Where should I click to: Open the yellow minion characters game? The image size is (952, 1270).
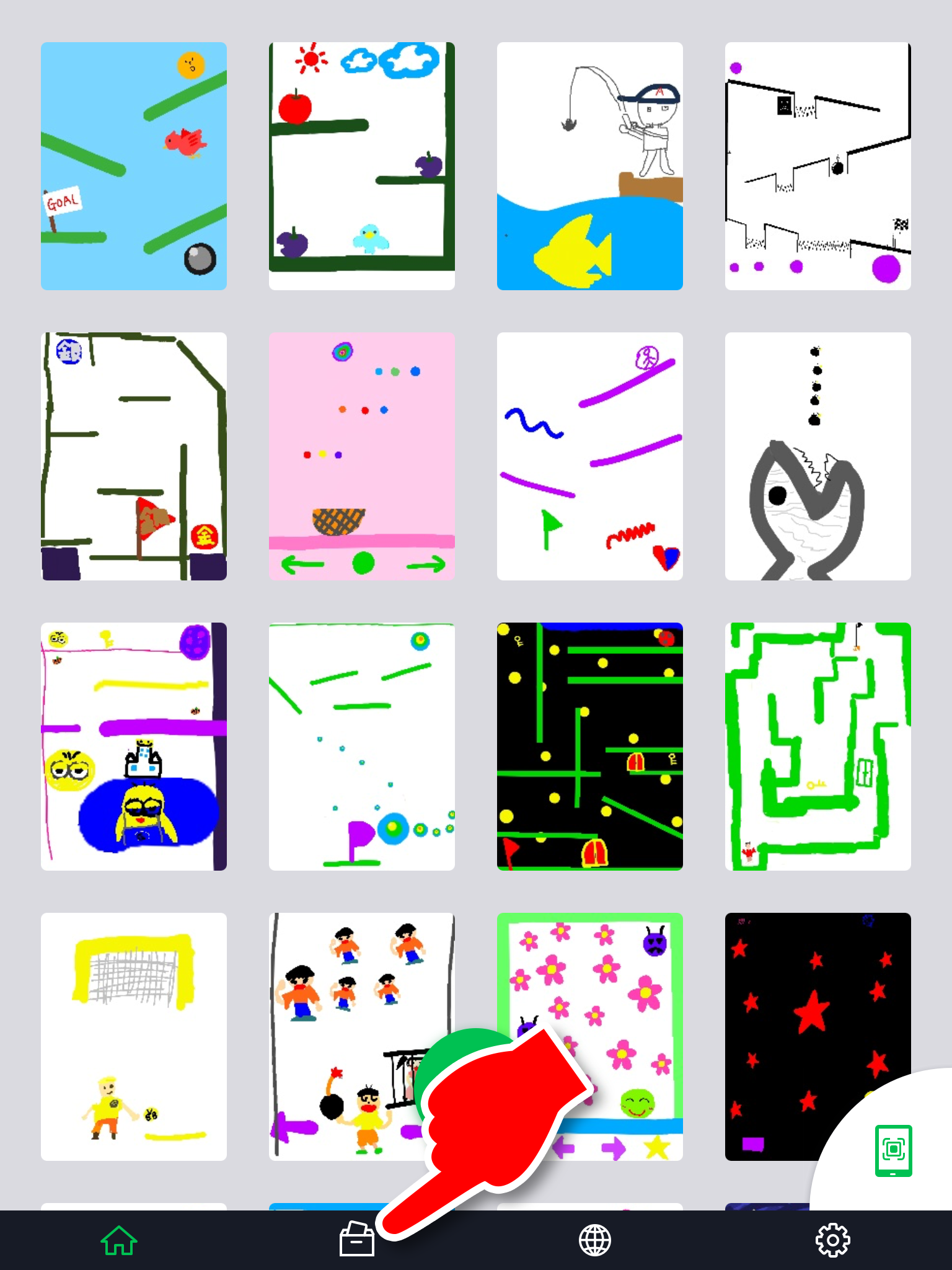[134, 747]
